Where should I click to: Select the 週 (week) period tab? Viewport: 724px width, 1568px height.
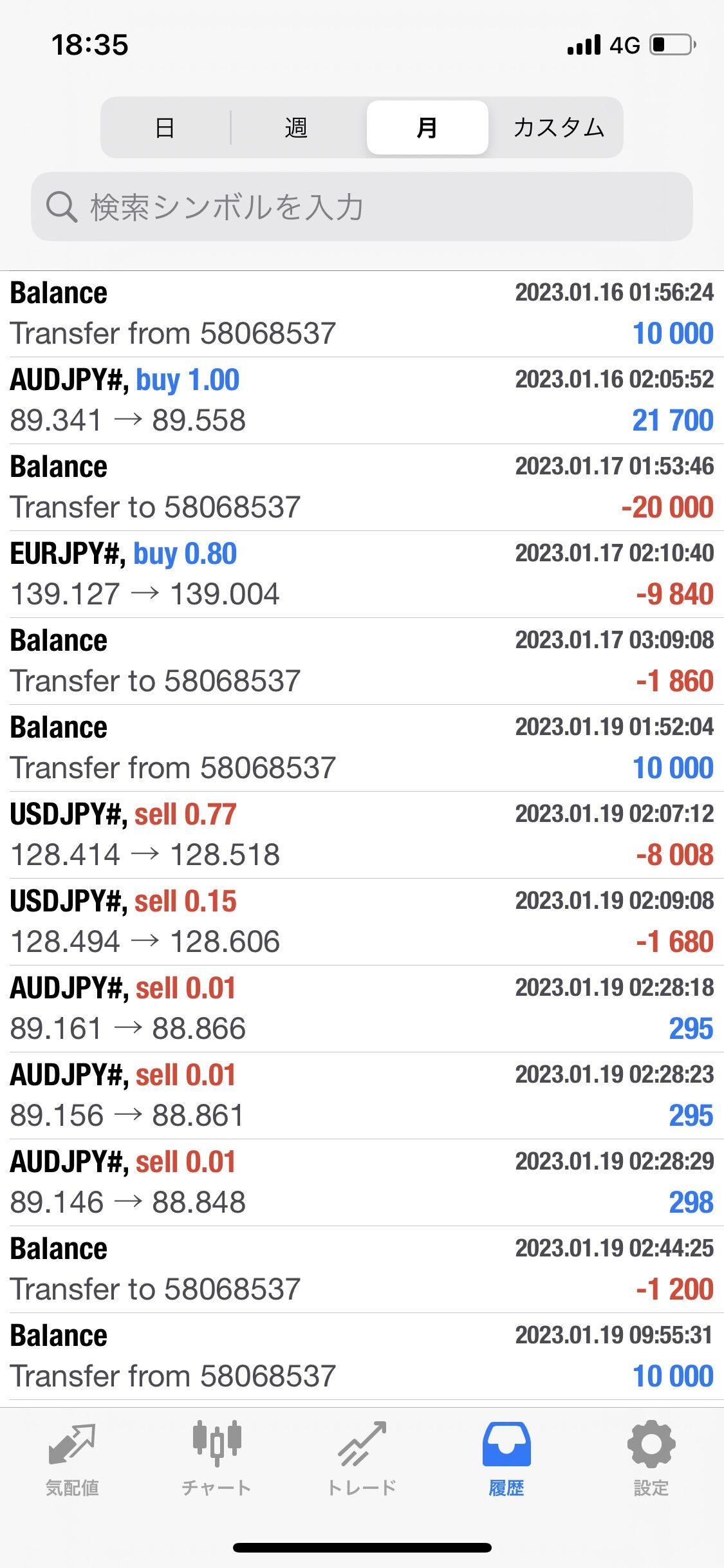pos(296,127)
